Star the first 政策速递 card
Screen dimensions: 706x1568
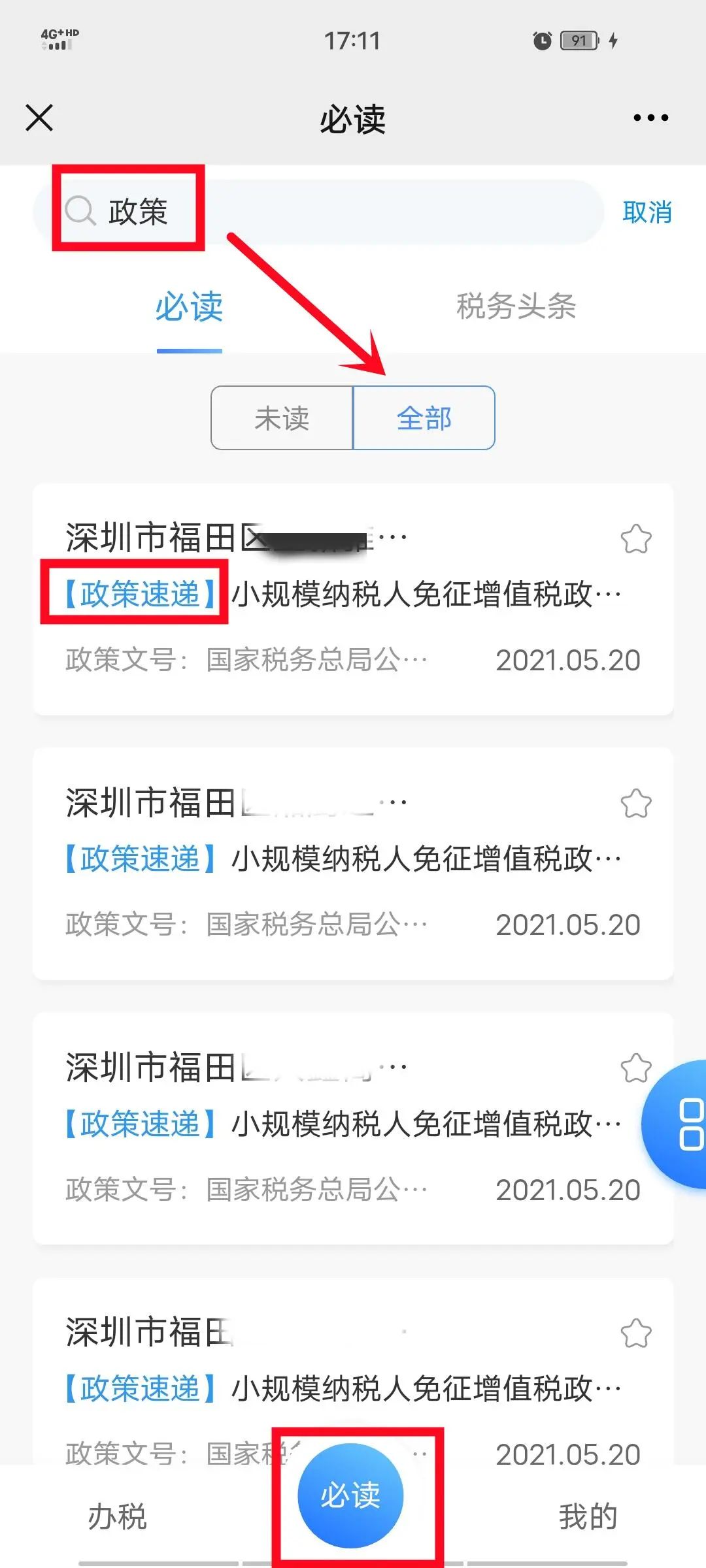(x=636, y=539)
